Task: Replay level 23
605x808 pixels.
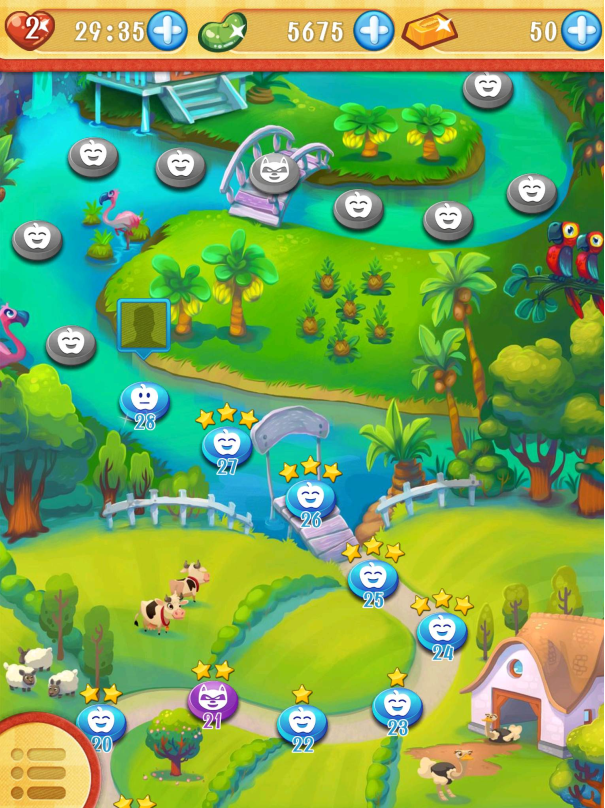Action: coord(397,706)
